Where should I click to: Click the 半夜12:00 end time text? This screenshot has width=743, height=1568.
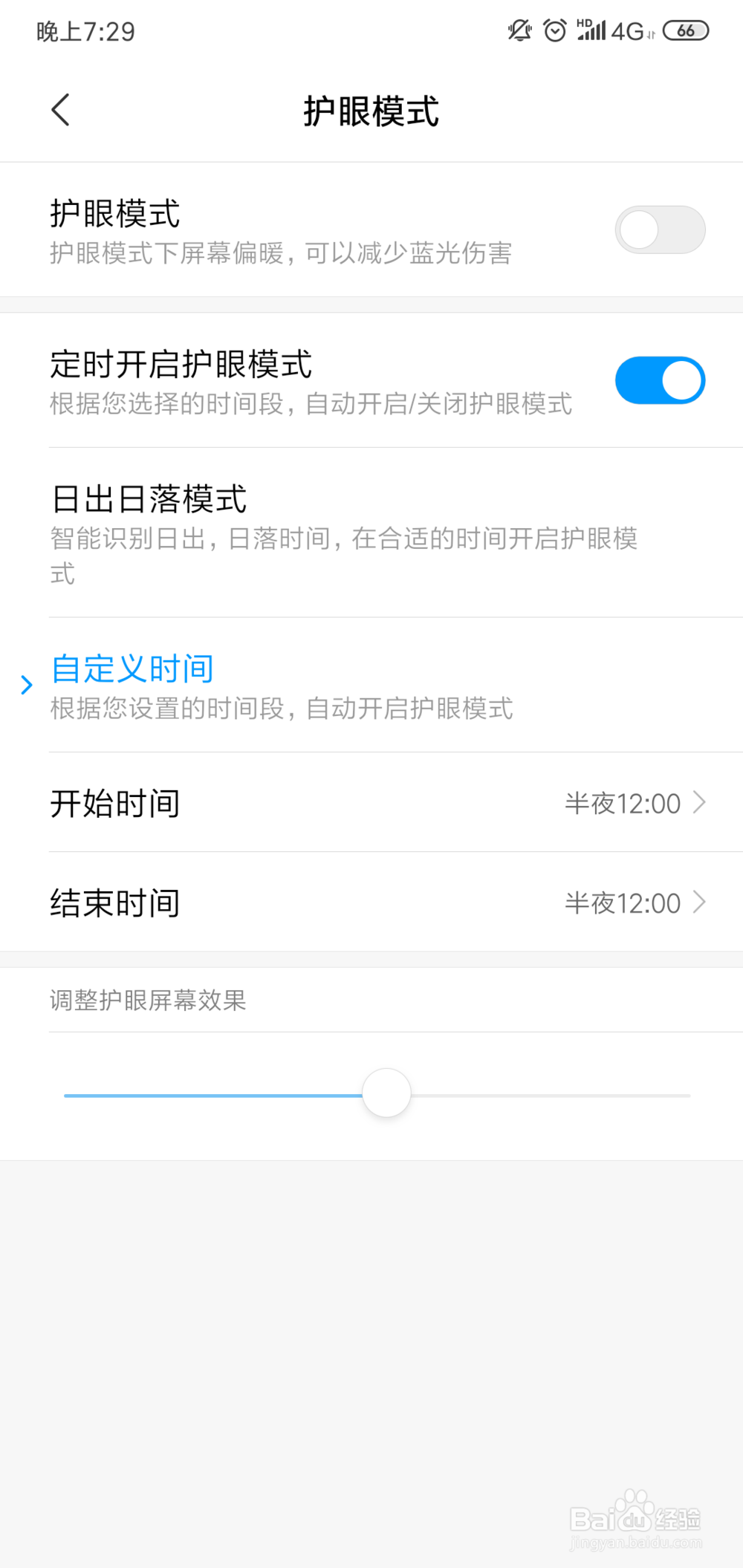621,903
